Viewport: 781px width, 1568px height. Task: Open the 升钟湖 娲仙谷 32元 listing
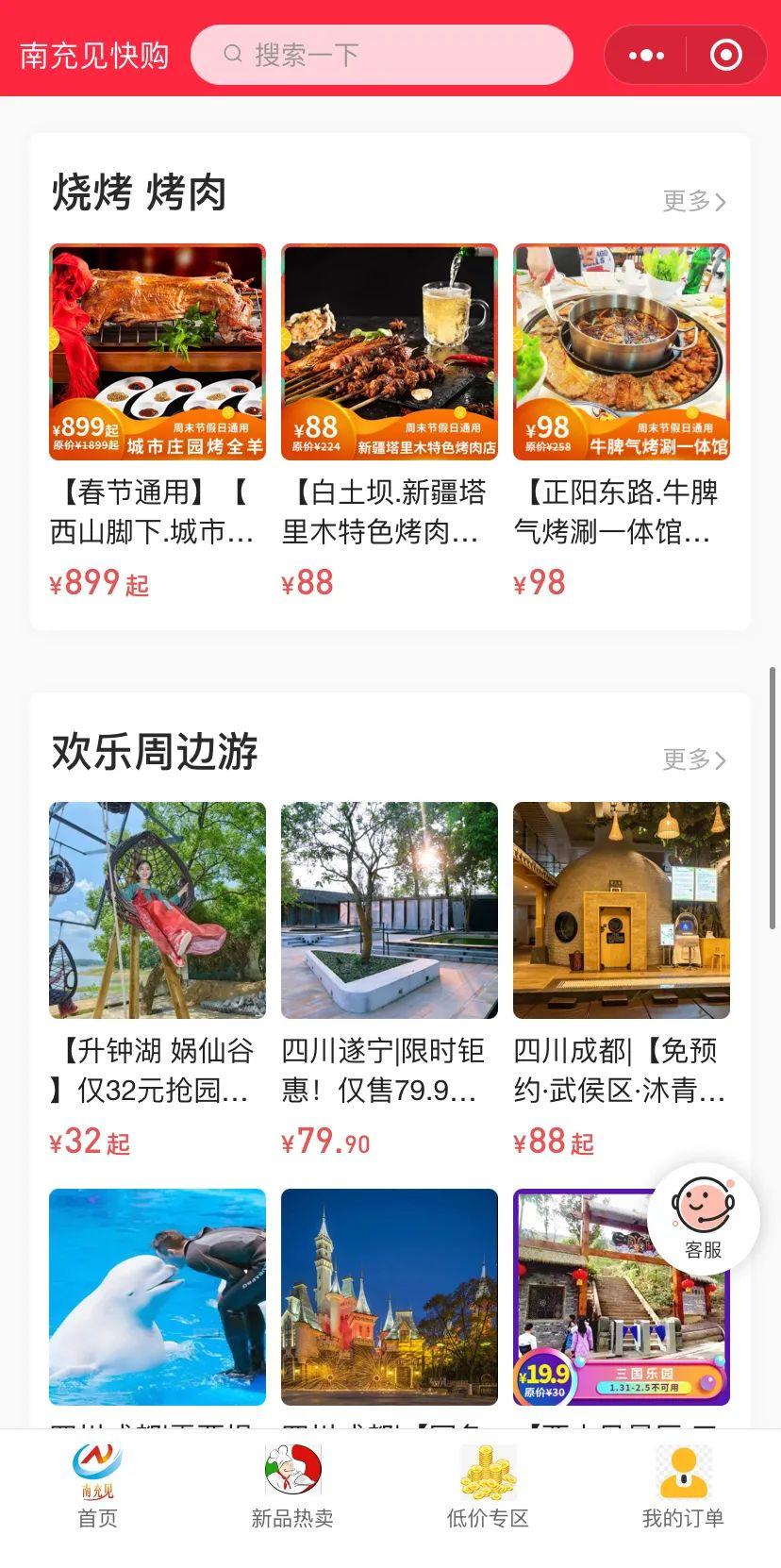157,909
